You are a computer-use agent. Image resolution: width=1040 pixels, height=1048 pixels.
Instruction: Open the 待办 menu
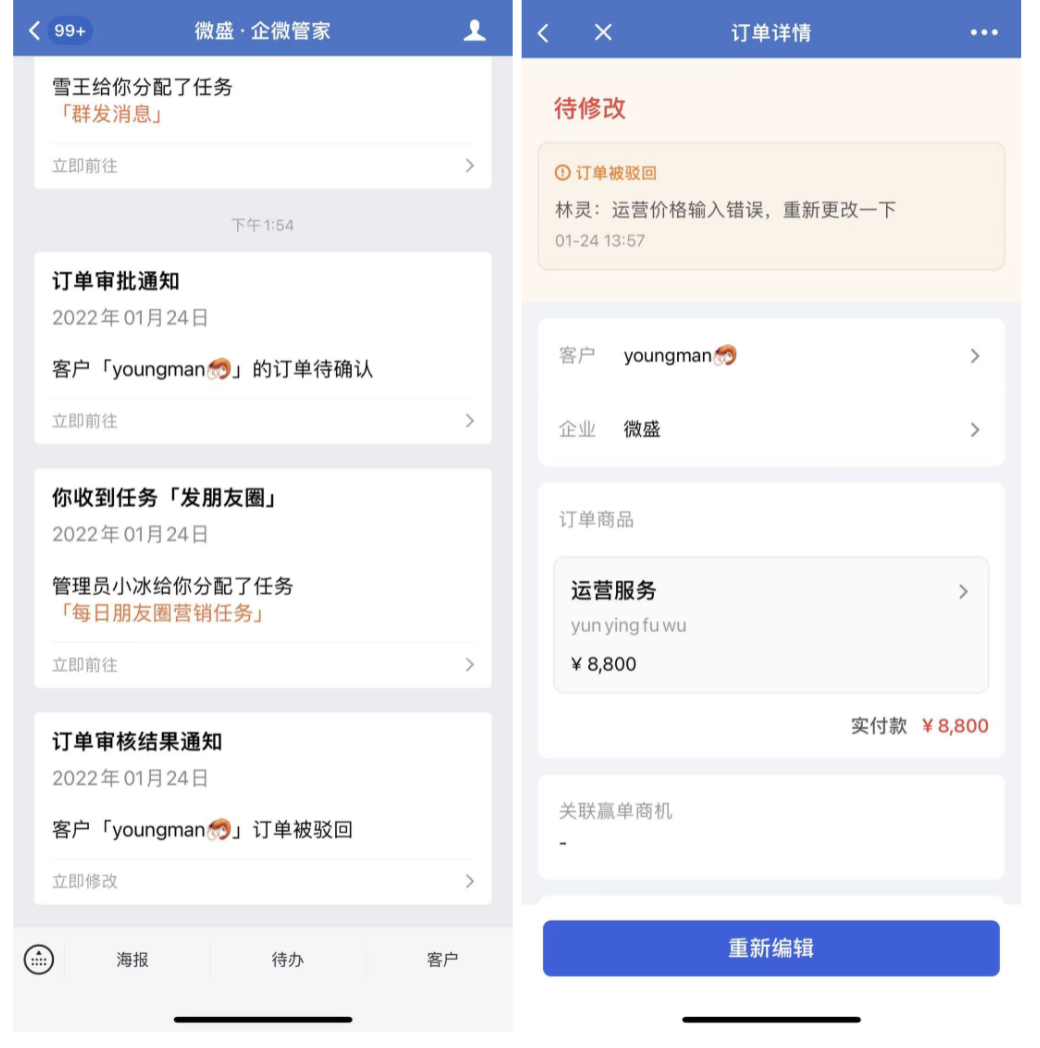click(287, 960)
